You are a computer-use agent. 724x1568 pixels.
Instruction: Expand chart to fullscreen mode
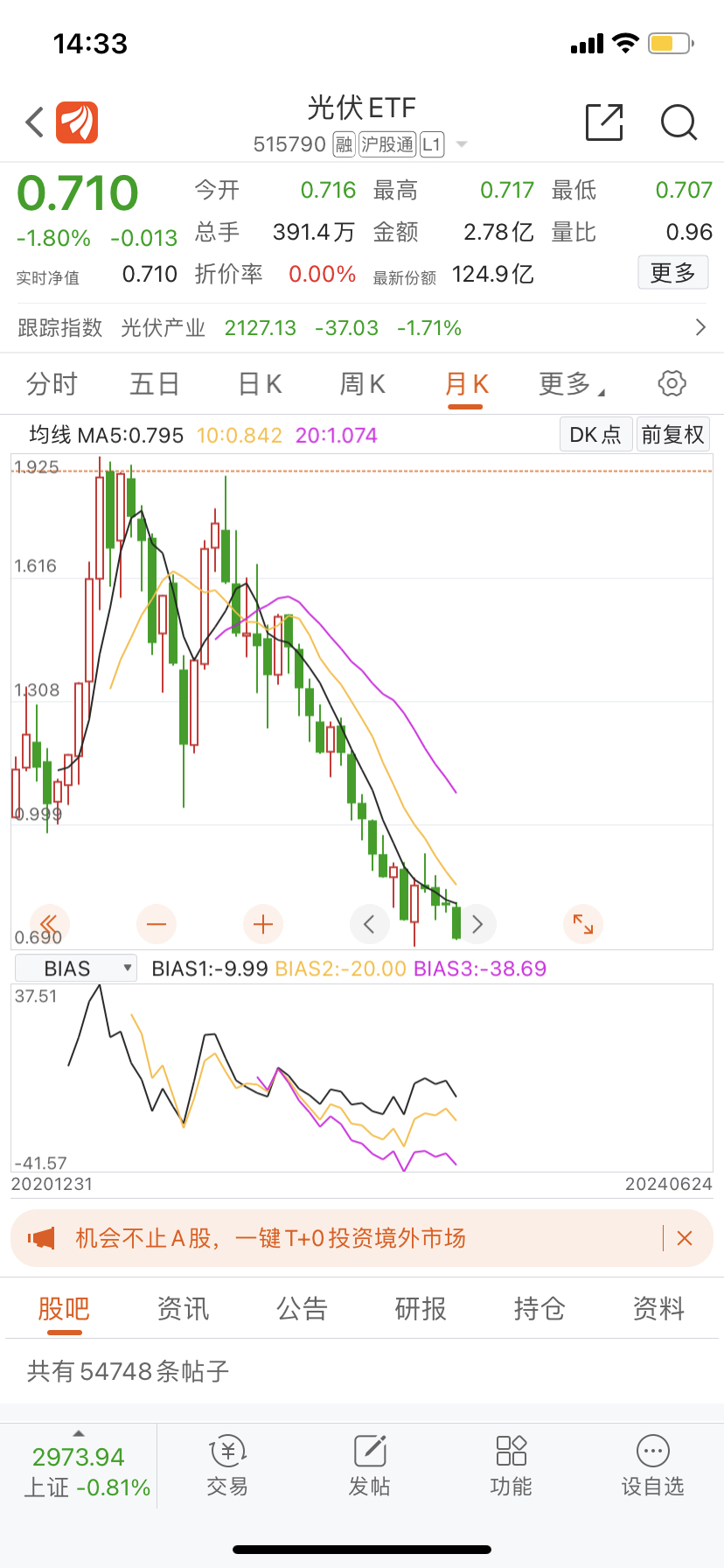[583, 924]
